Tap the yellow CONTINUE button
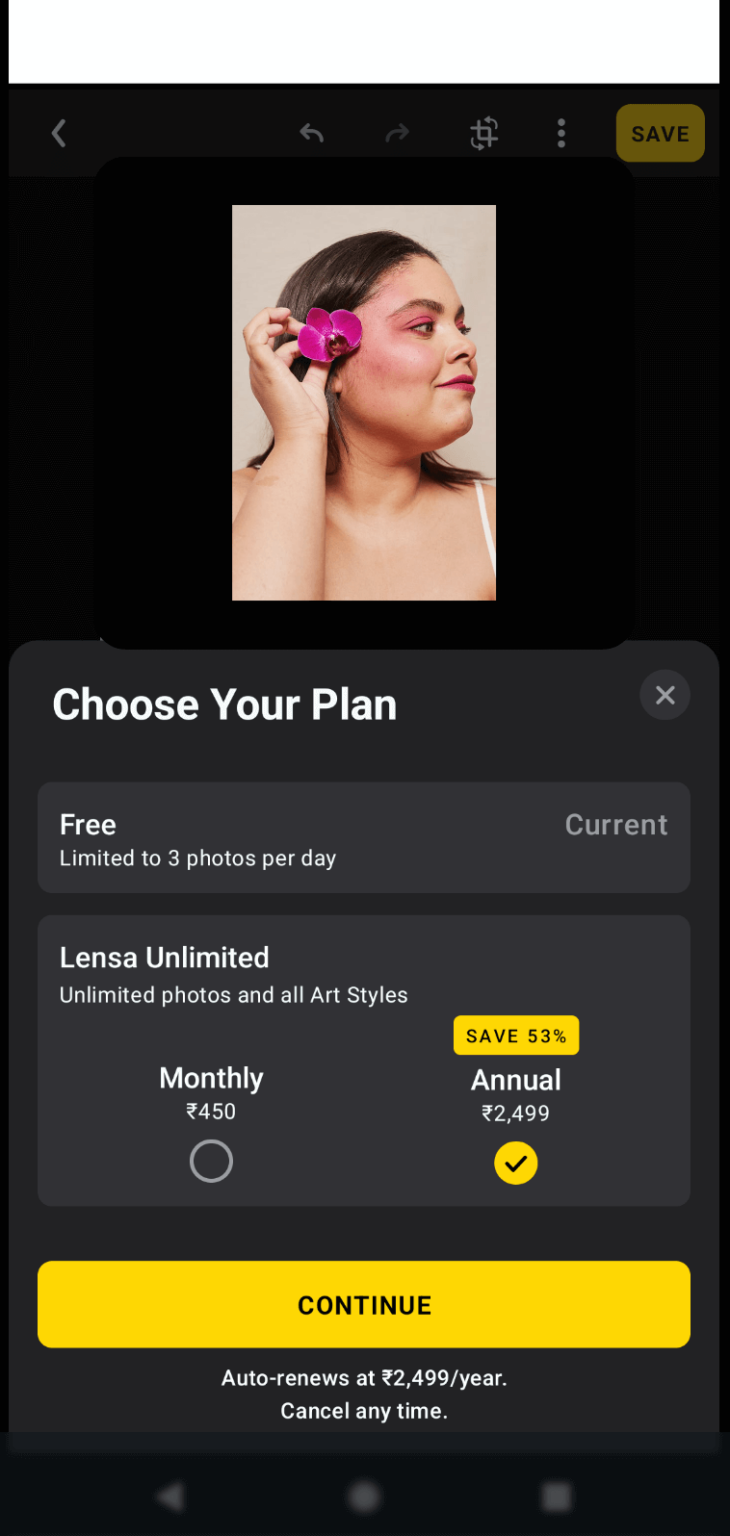This screenshot has width=730, height=1536. point(364,1304)
